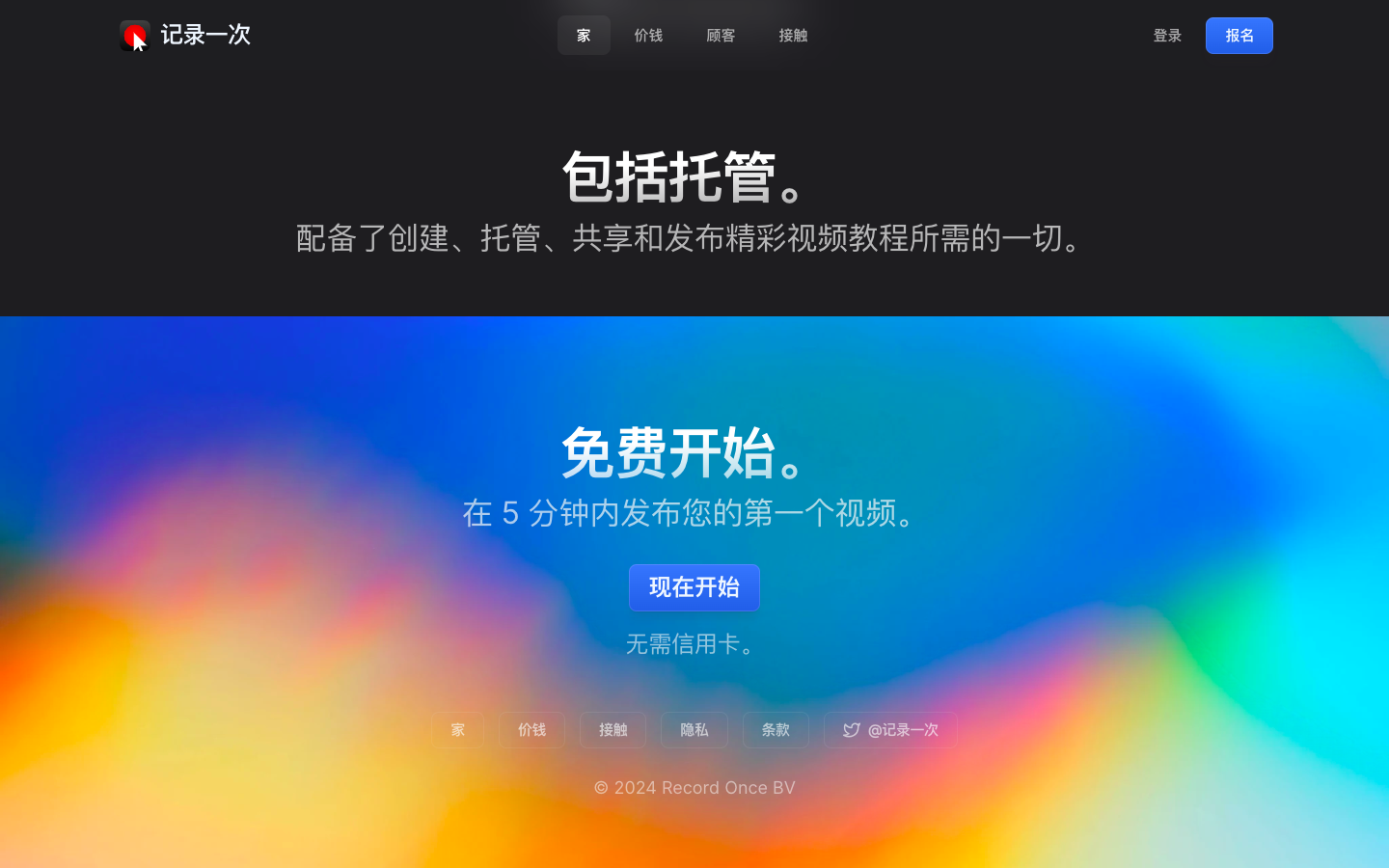Switch to the 价钱 page in top navigation
Screen dimensions: 1389x868
(648, 36)
